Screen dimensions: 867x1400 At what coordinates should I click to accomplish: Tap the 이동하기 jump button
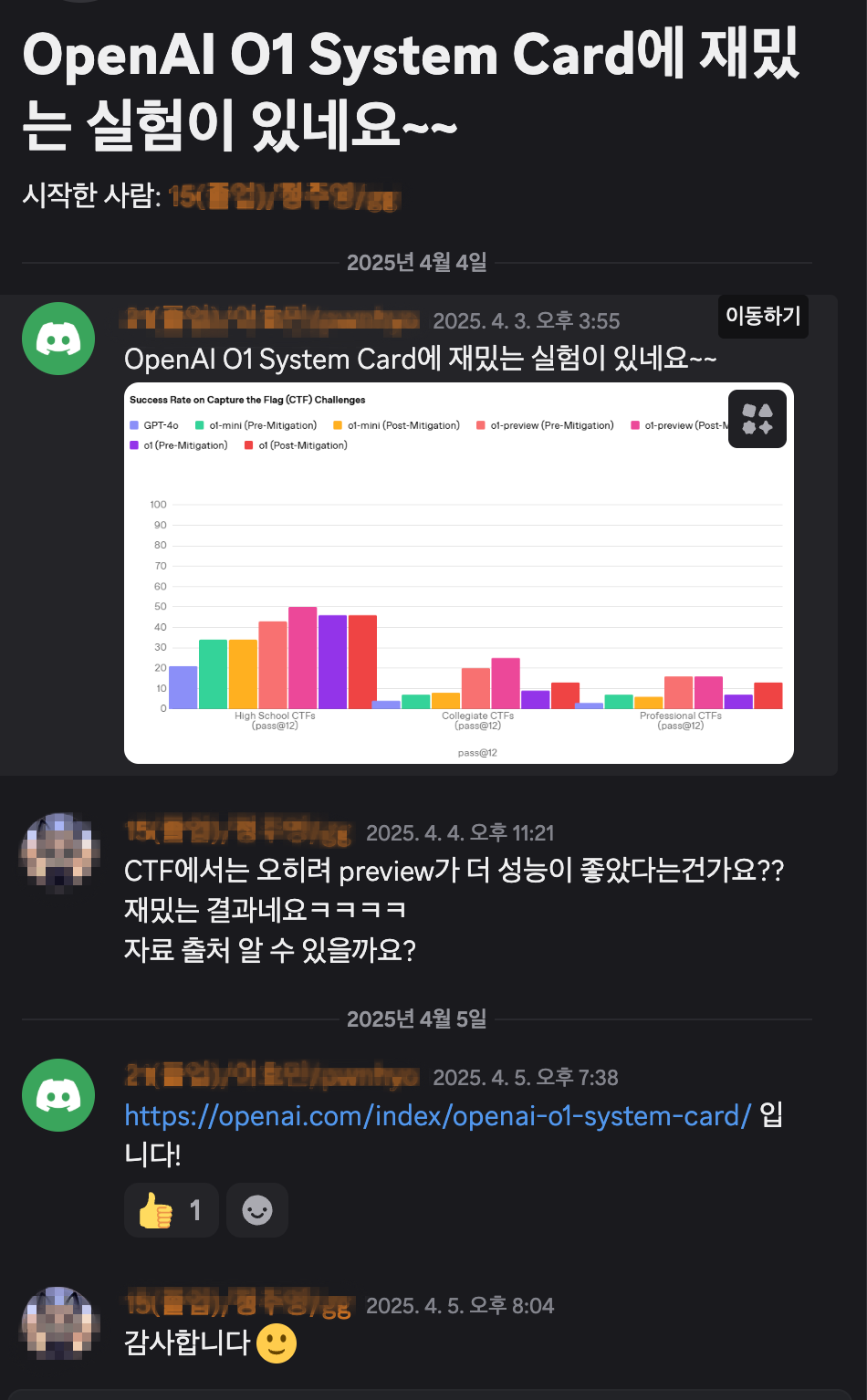(x=763, y=317)
